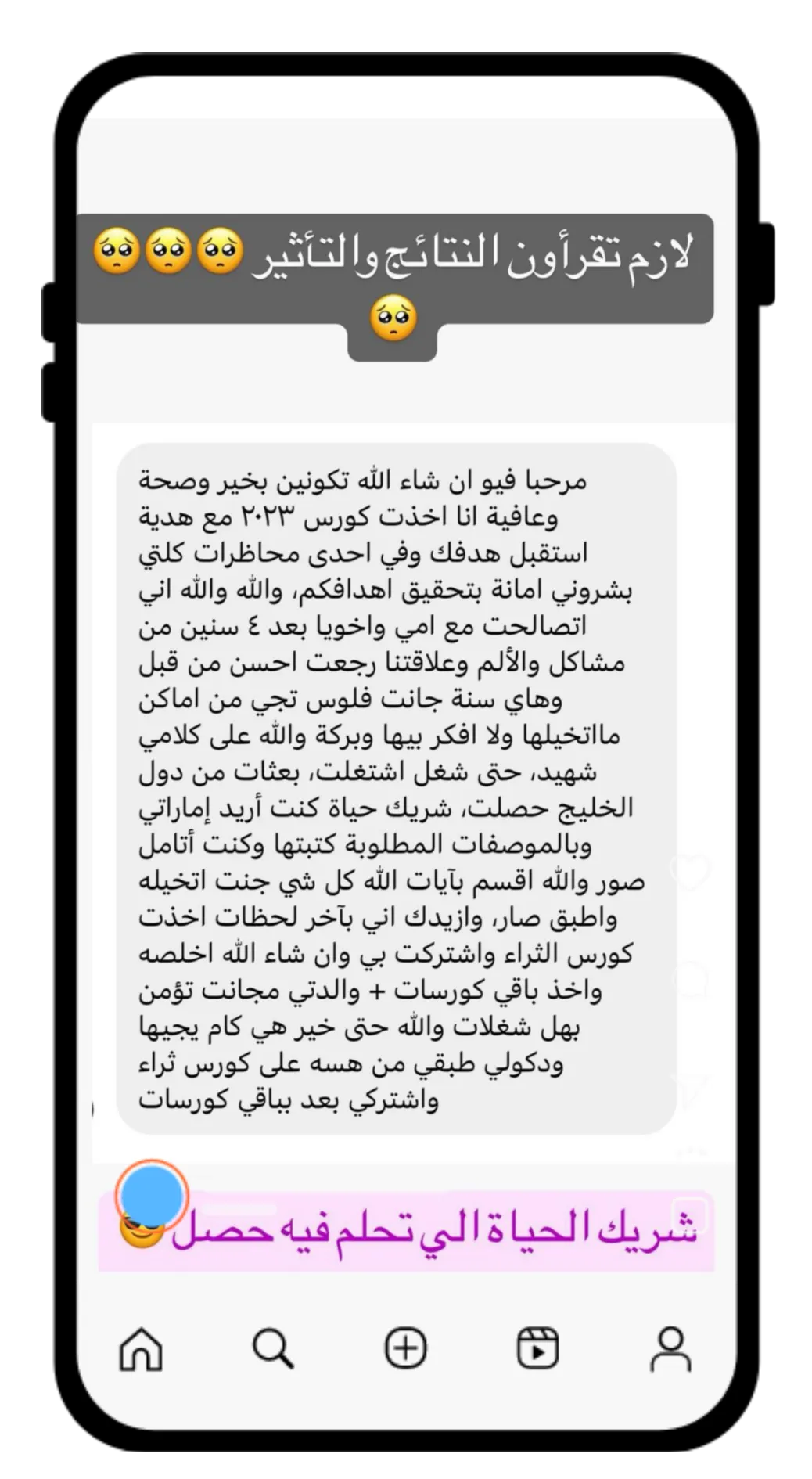
Task: Open your Profile tab
Action: tap(670, 1348)
